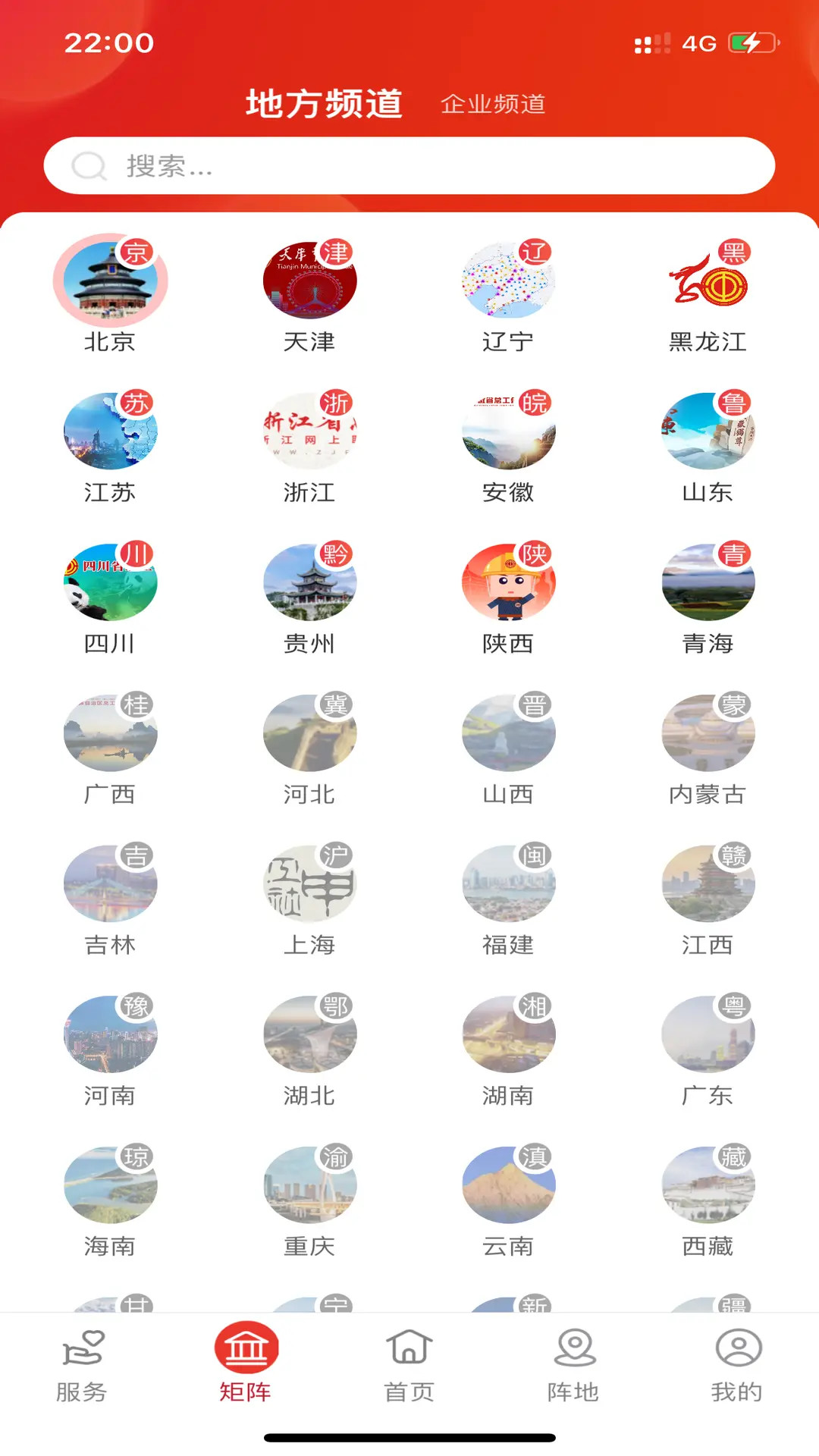
Task: Tap the search input field
Action: [409, 167]
